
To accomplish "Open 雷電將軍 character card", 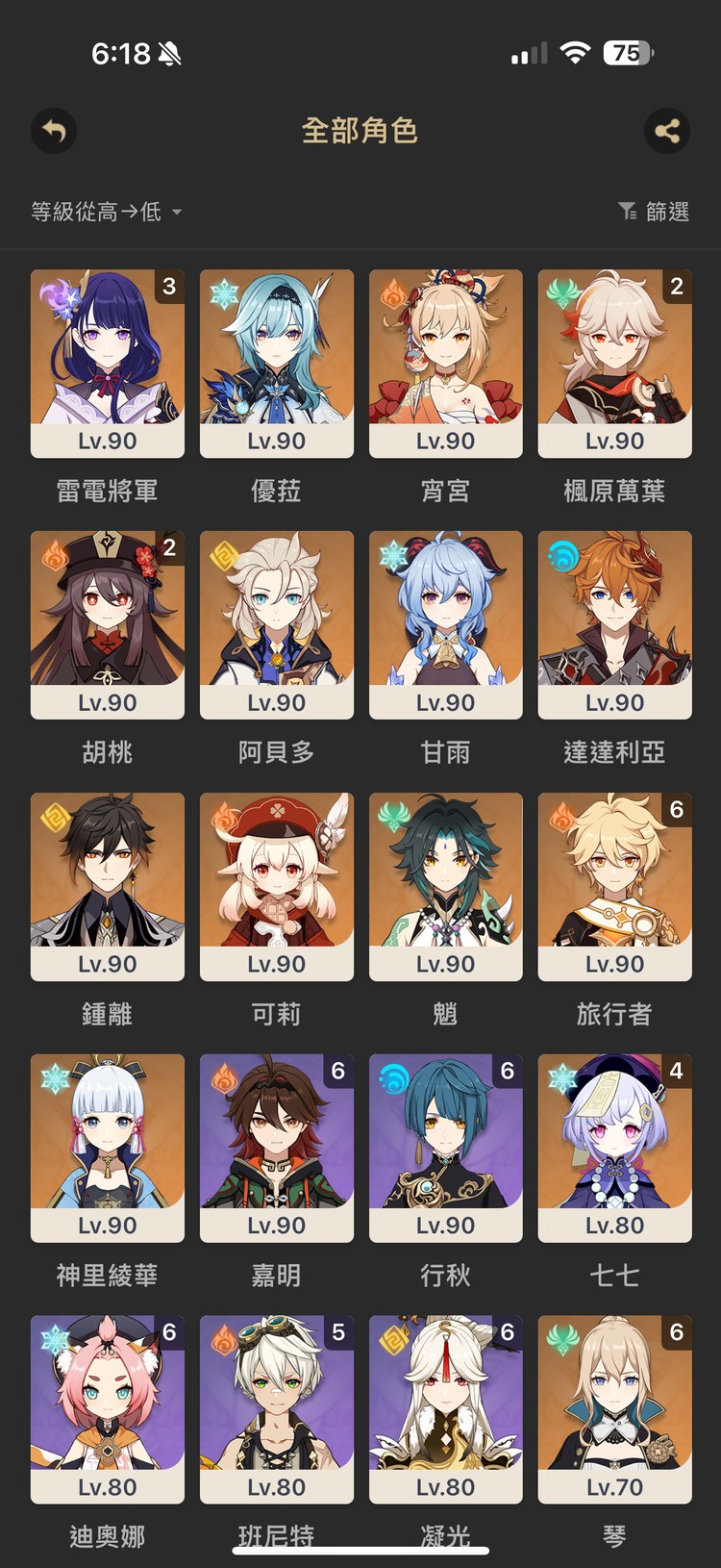I will pos(108,363).
